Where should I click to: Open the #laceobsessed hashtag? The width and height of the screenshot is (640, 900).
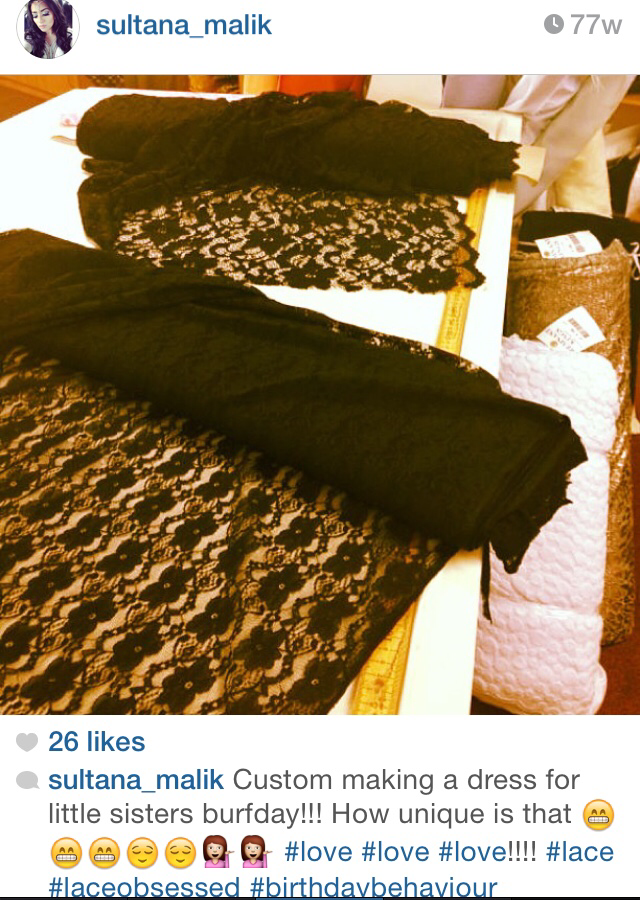(144, 887)
